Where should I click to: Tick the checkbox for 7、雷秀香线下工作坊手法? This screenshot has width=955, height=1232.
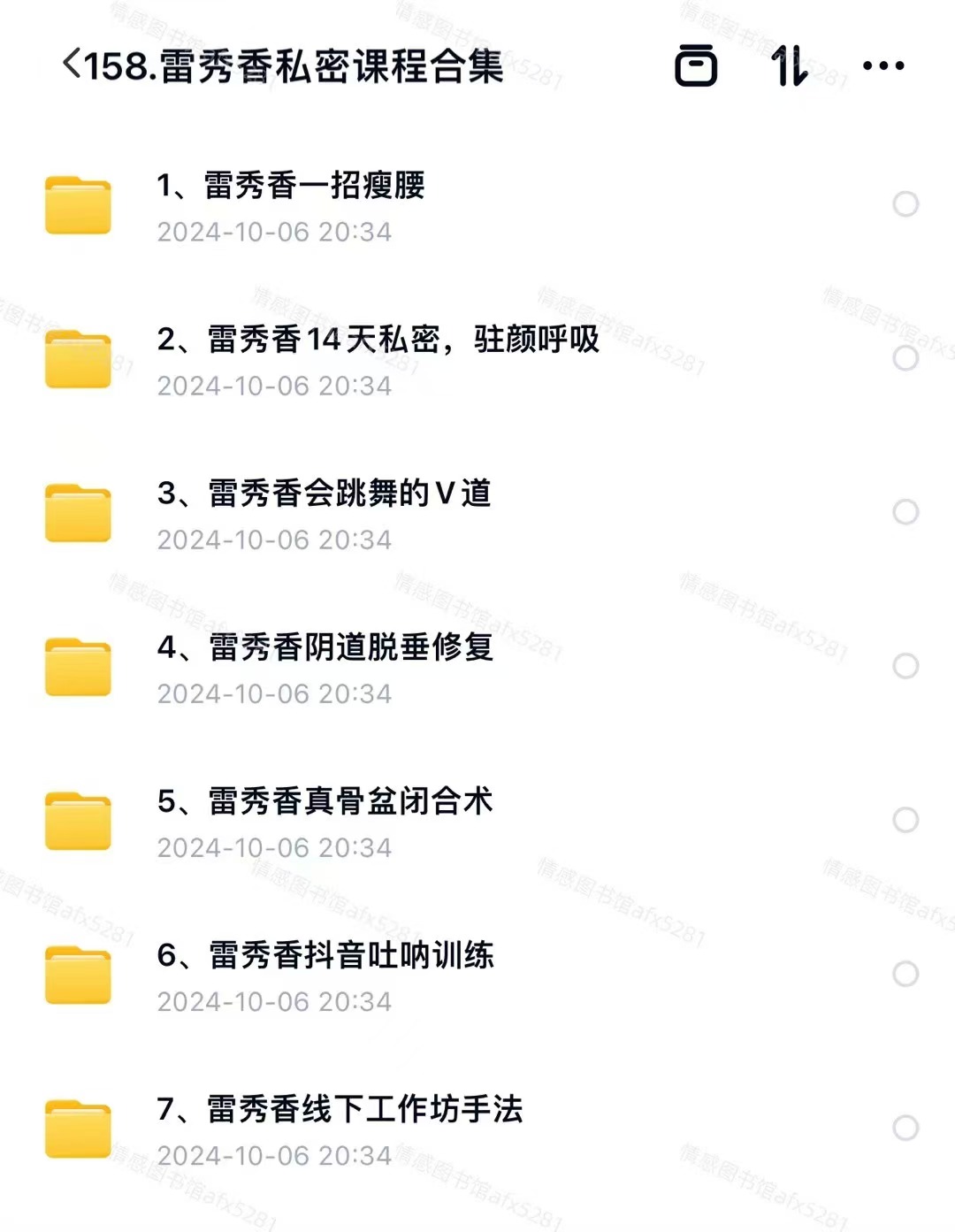click(x=905, y=1128)
